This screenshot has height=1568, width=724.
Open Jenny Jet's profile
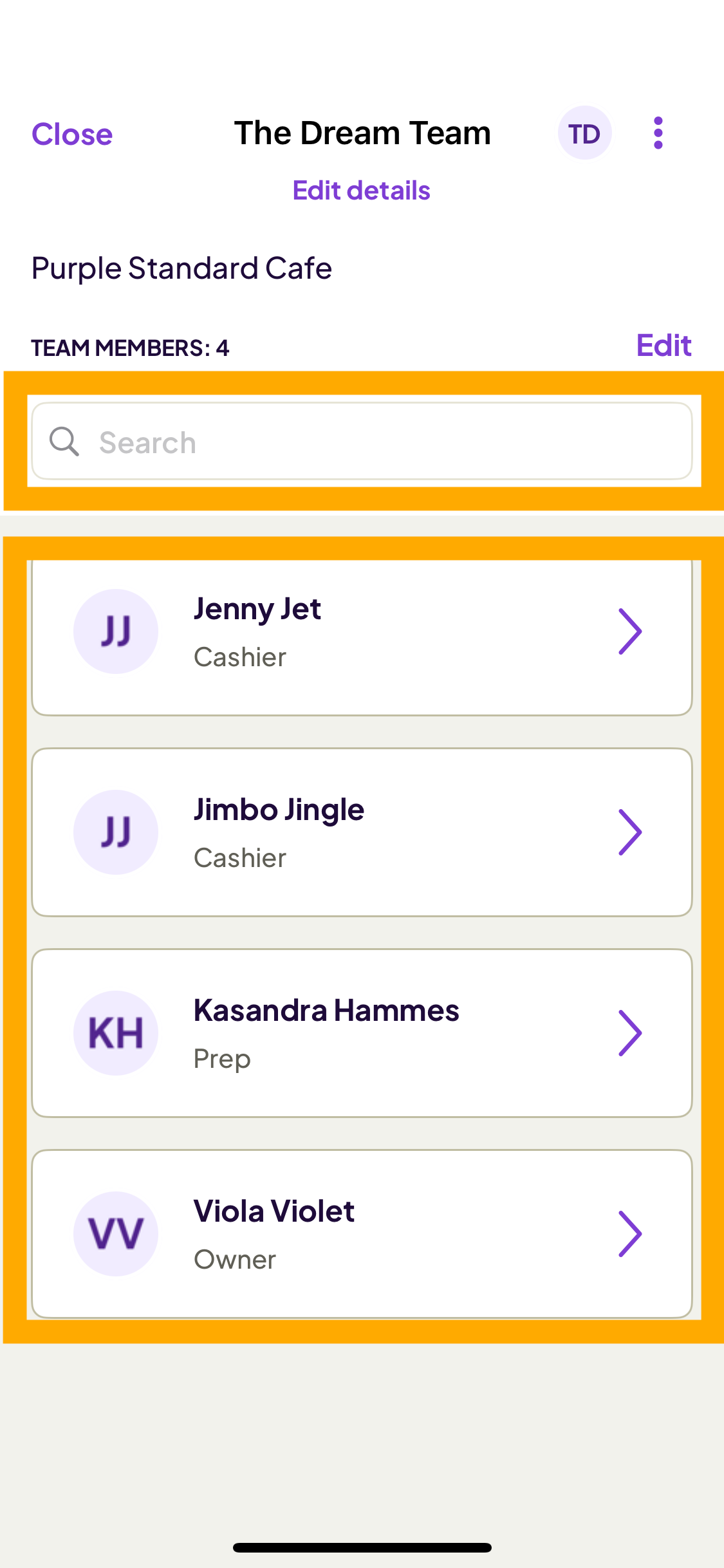[x=362, y=632]
